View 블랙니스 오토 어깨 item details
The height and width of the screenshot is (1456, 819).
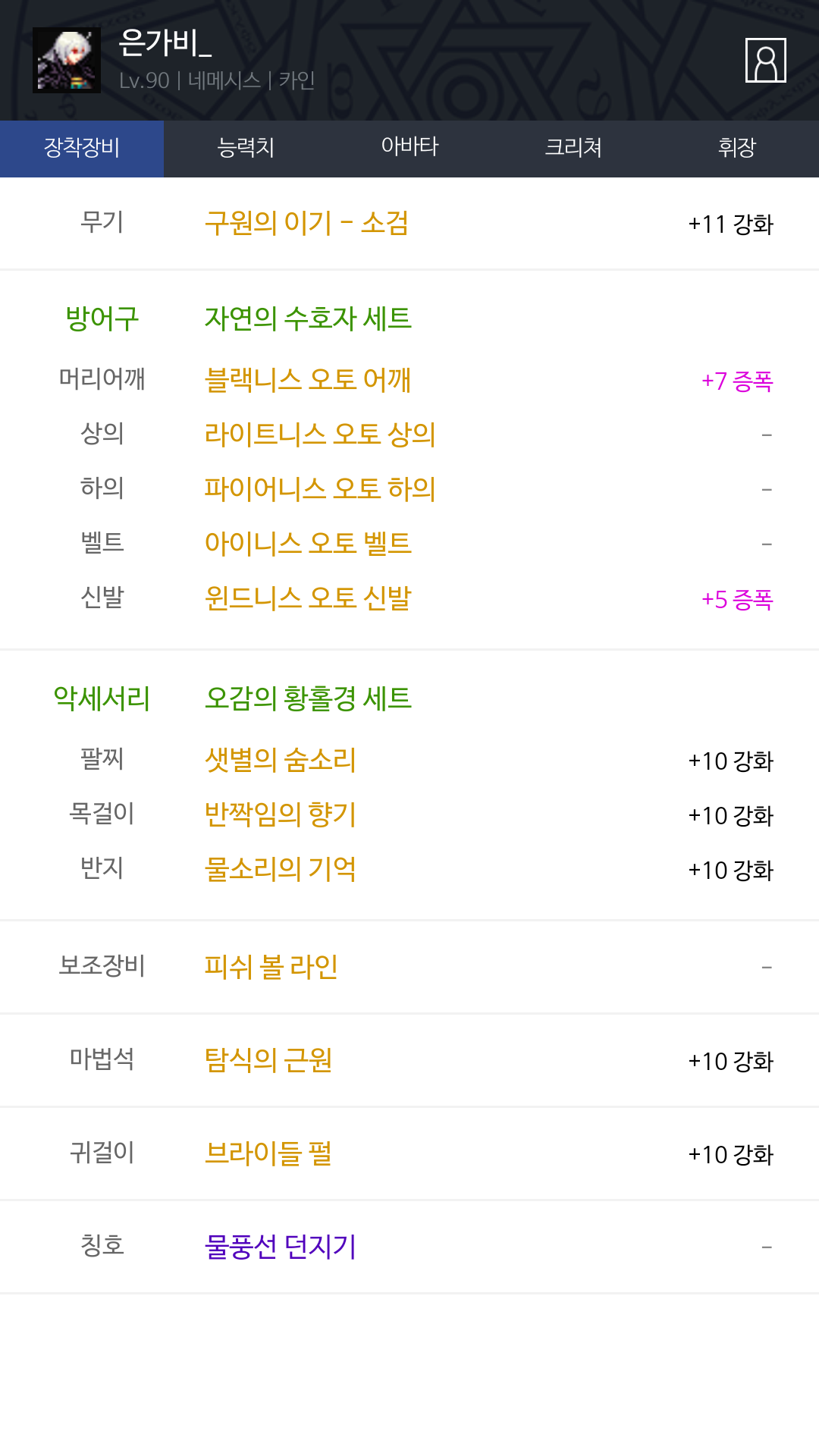click(308, 379)
